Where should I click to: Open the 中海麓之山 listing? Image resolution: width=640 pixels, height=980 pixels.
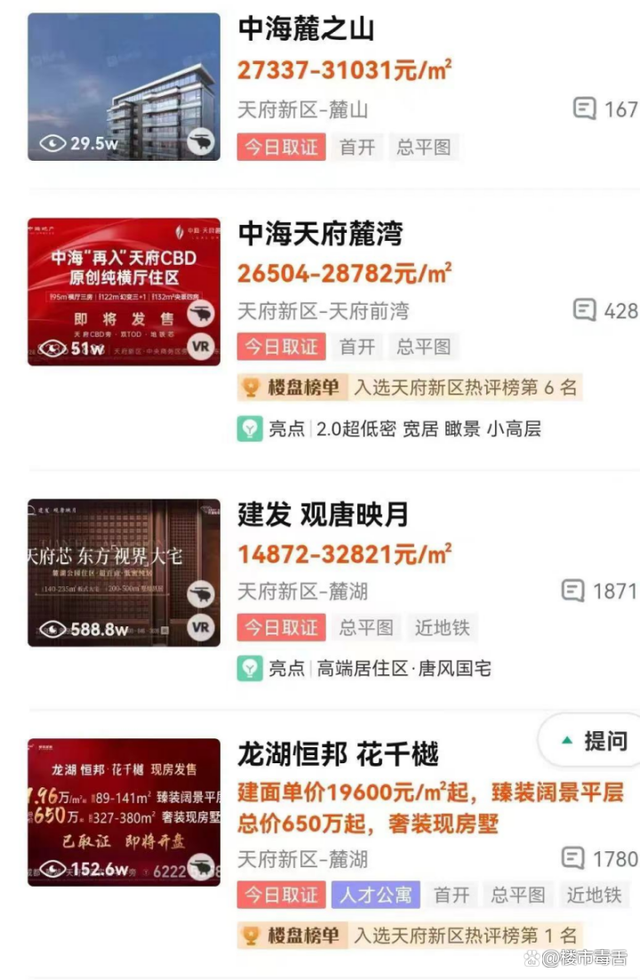point(306,29)
